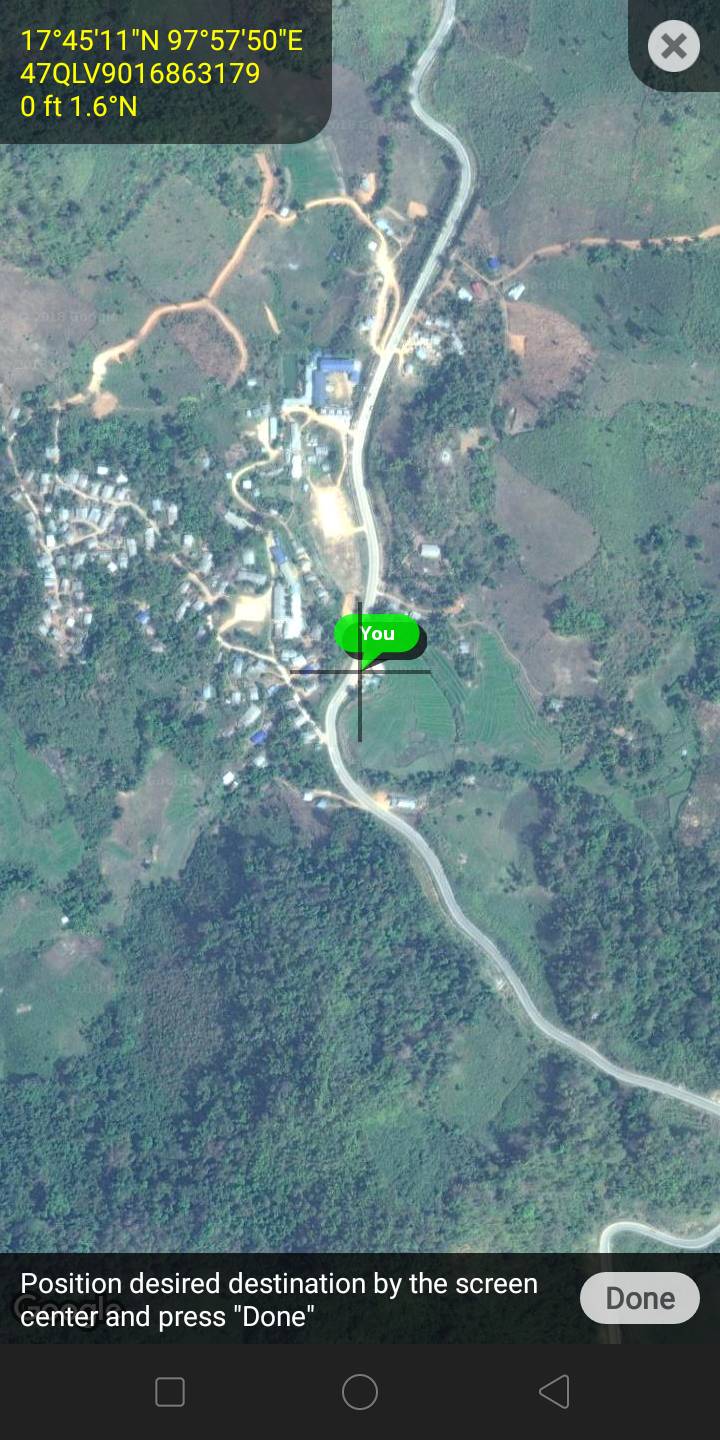Return to the home screen

[360, 1392]
